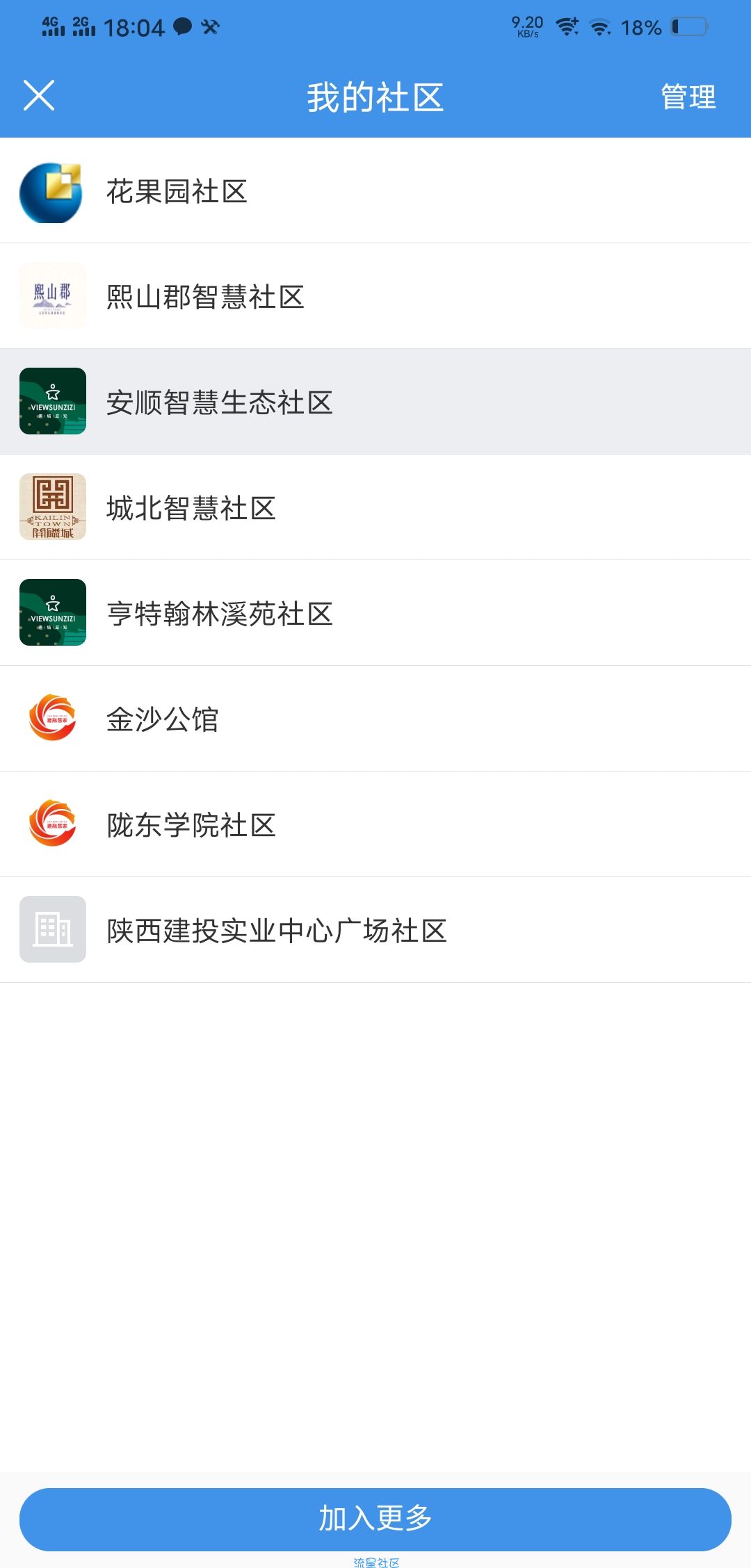Select 花果园社区 community

coord(375,191)
